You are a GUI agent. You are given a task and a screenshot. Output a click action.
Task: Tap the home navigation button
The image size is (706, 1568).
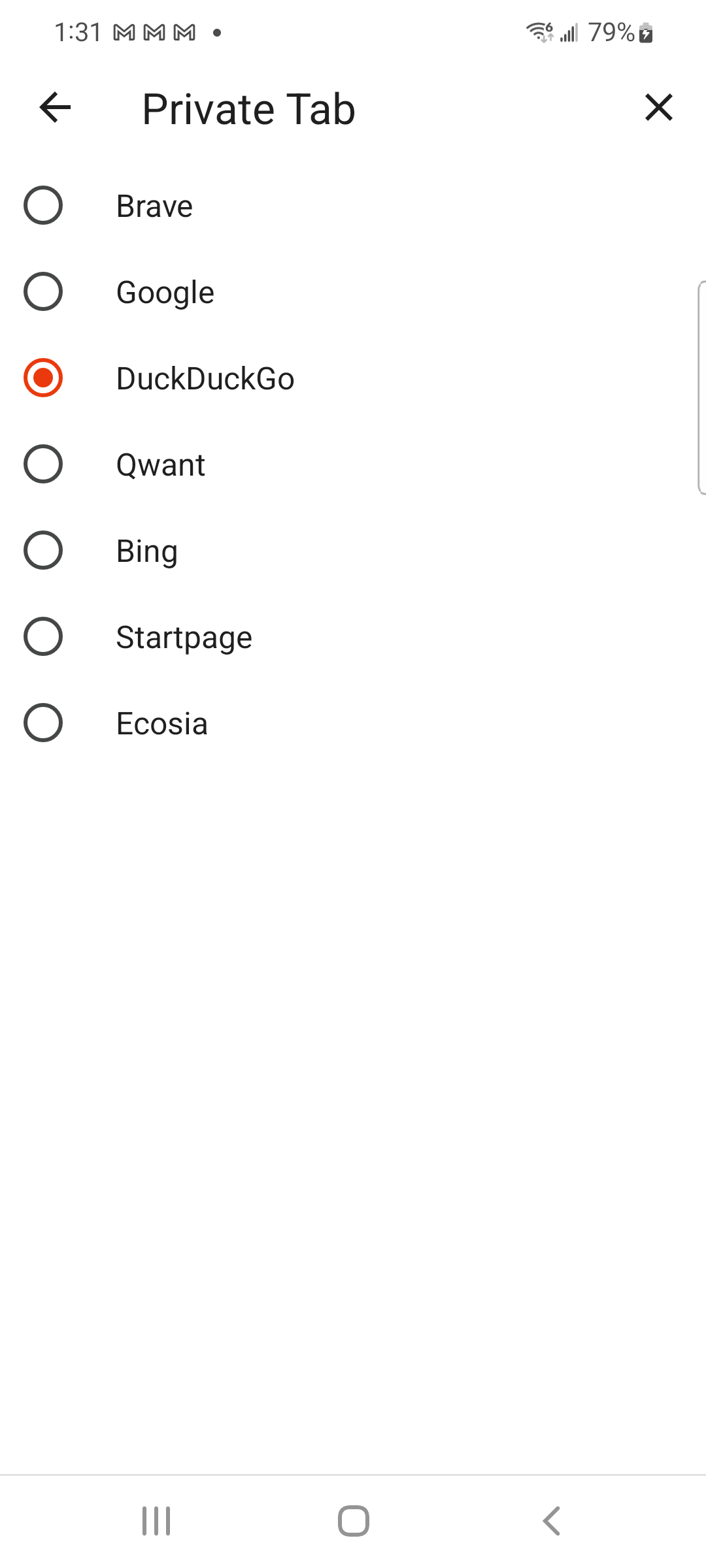point(352,1520)
